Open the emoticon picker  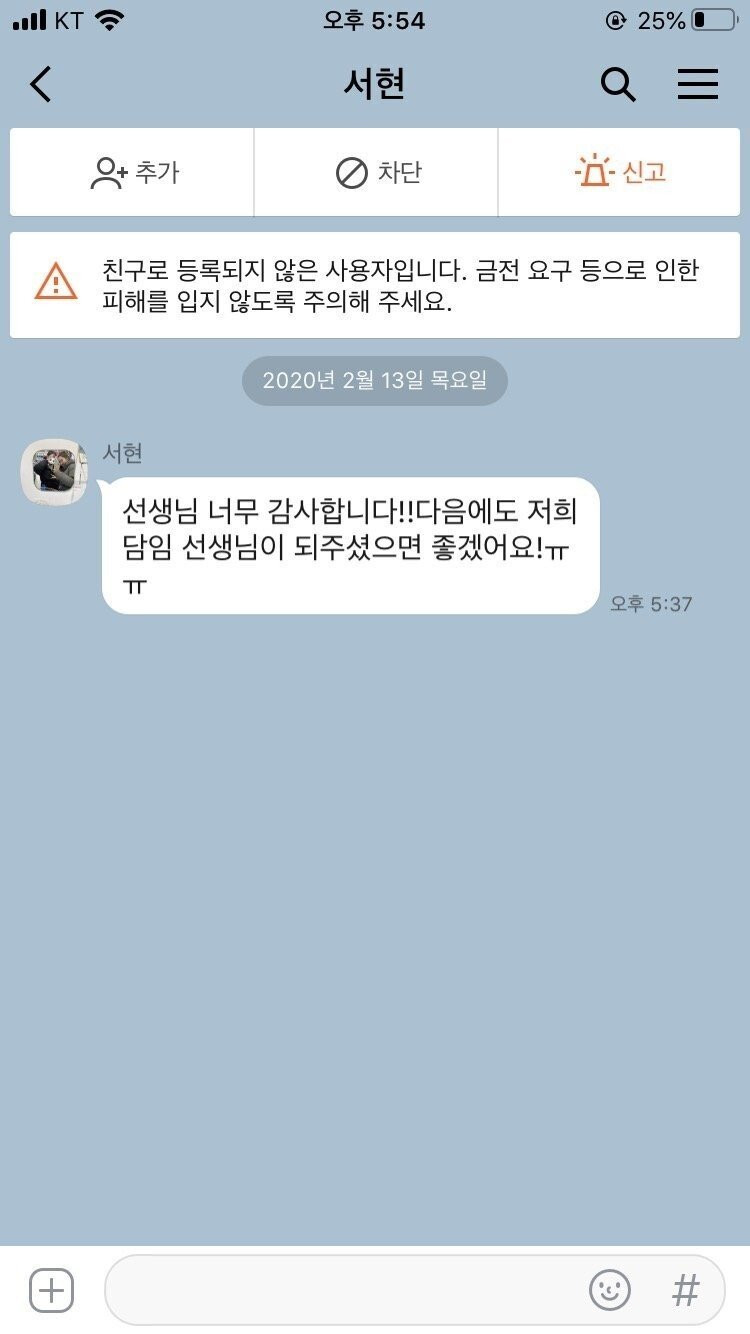pyautogui.click(x=609, y=1290)
